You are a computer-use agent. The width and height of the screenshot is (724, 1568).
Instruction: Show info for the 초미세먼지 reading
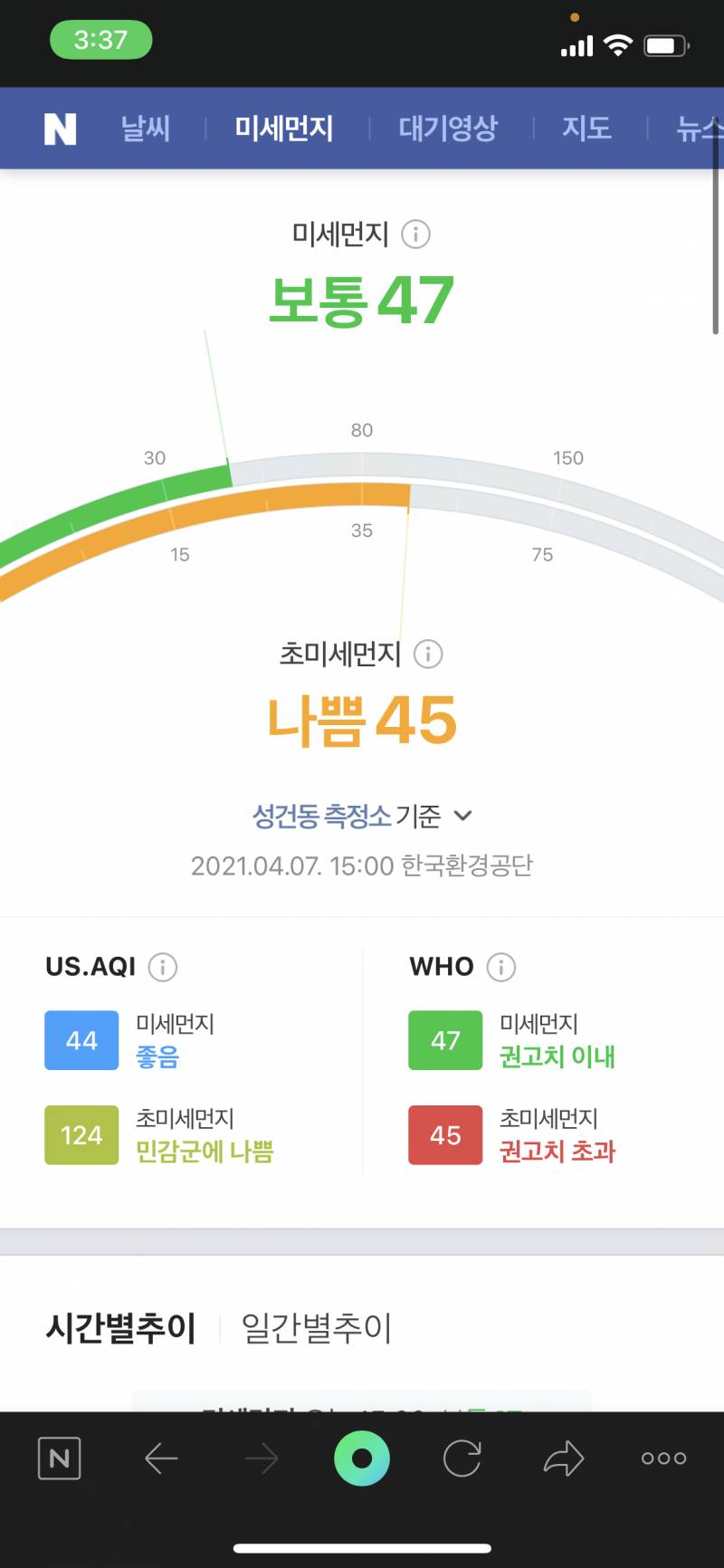coord(428,654)
